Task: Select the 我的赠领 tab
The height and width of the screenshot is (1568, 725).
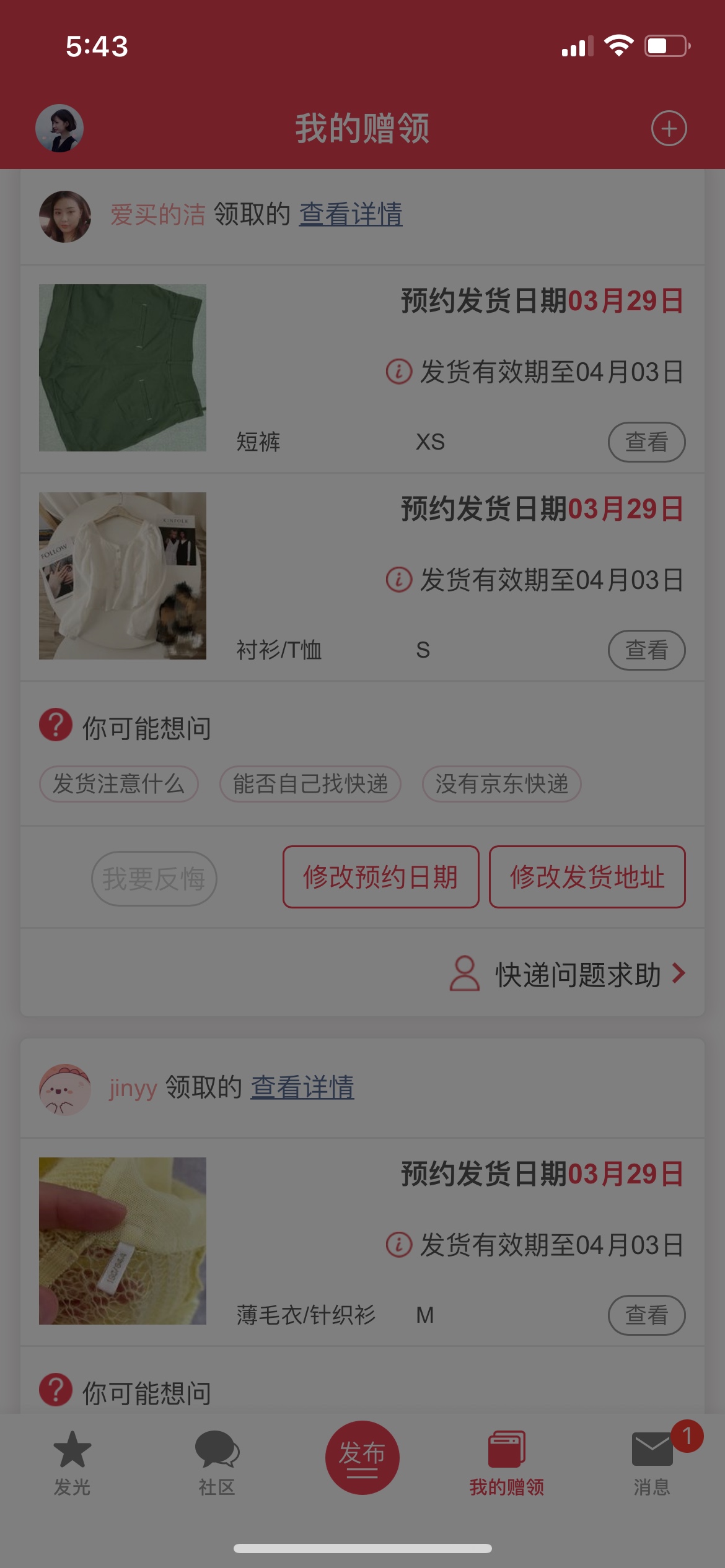Action: tap(507, 1464)
